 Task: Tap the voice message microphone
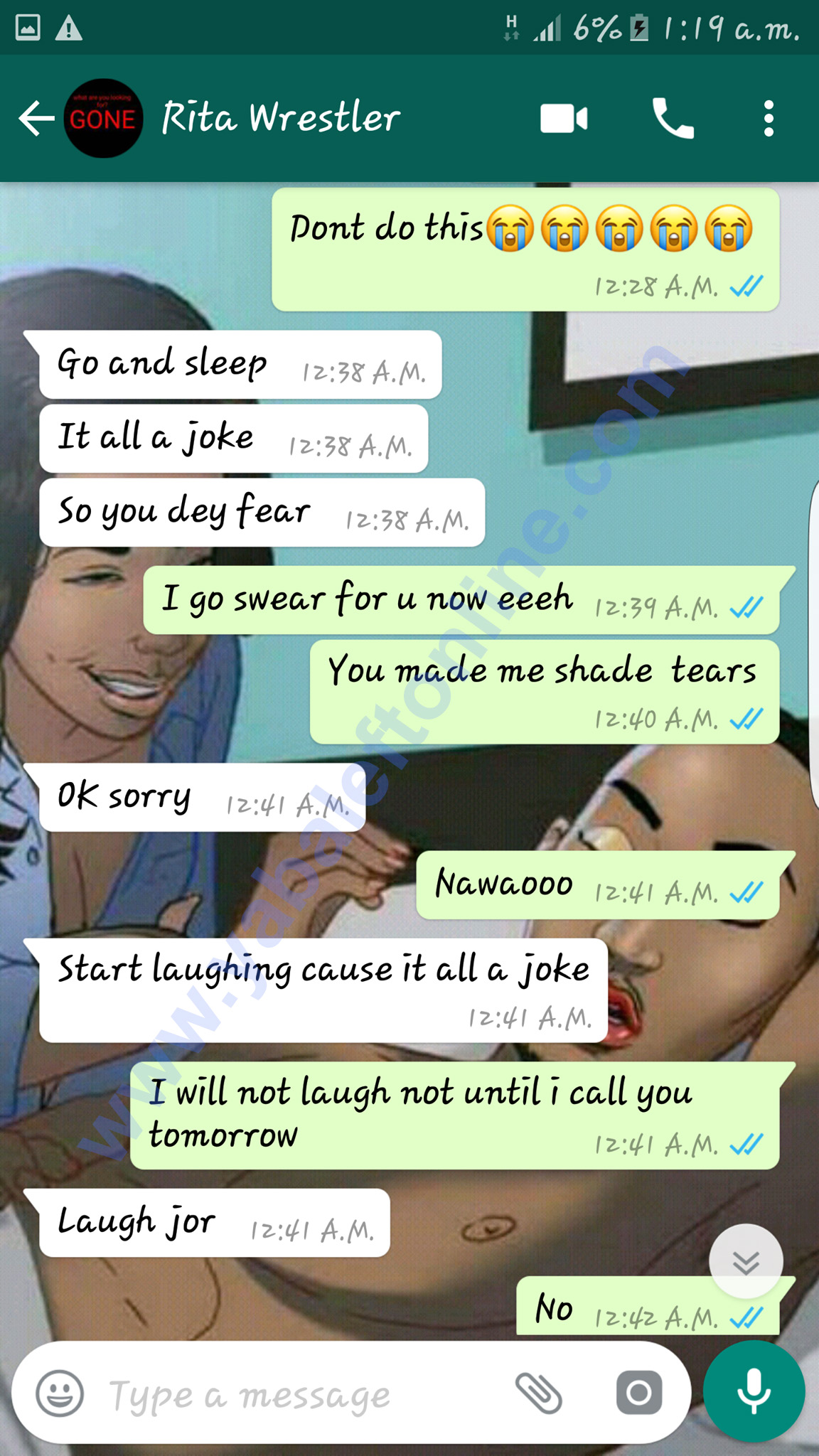(754, 1391)
